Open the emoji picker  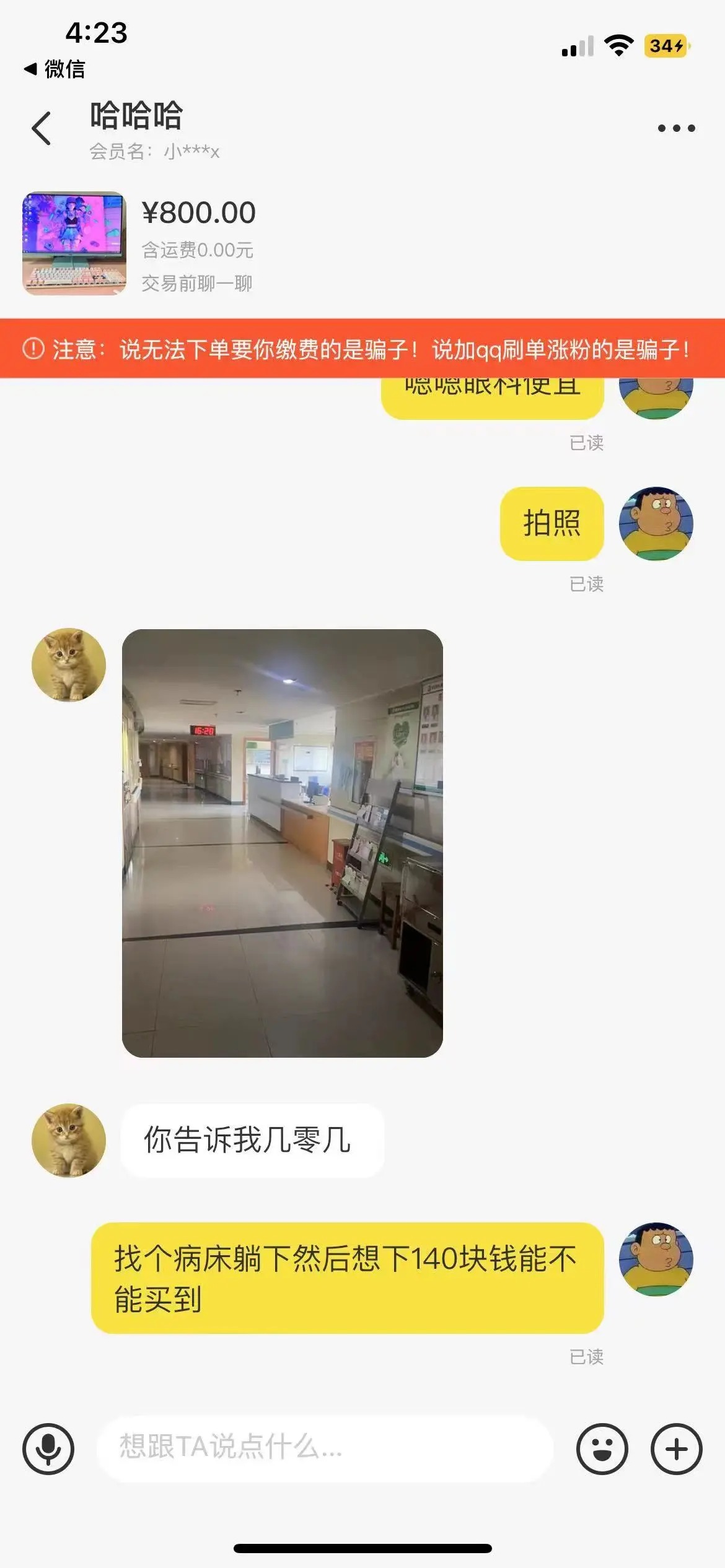point(602,1449)
